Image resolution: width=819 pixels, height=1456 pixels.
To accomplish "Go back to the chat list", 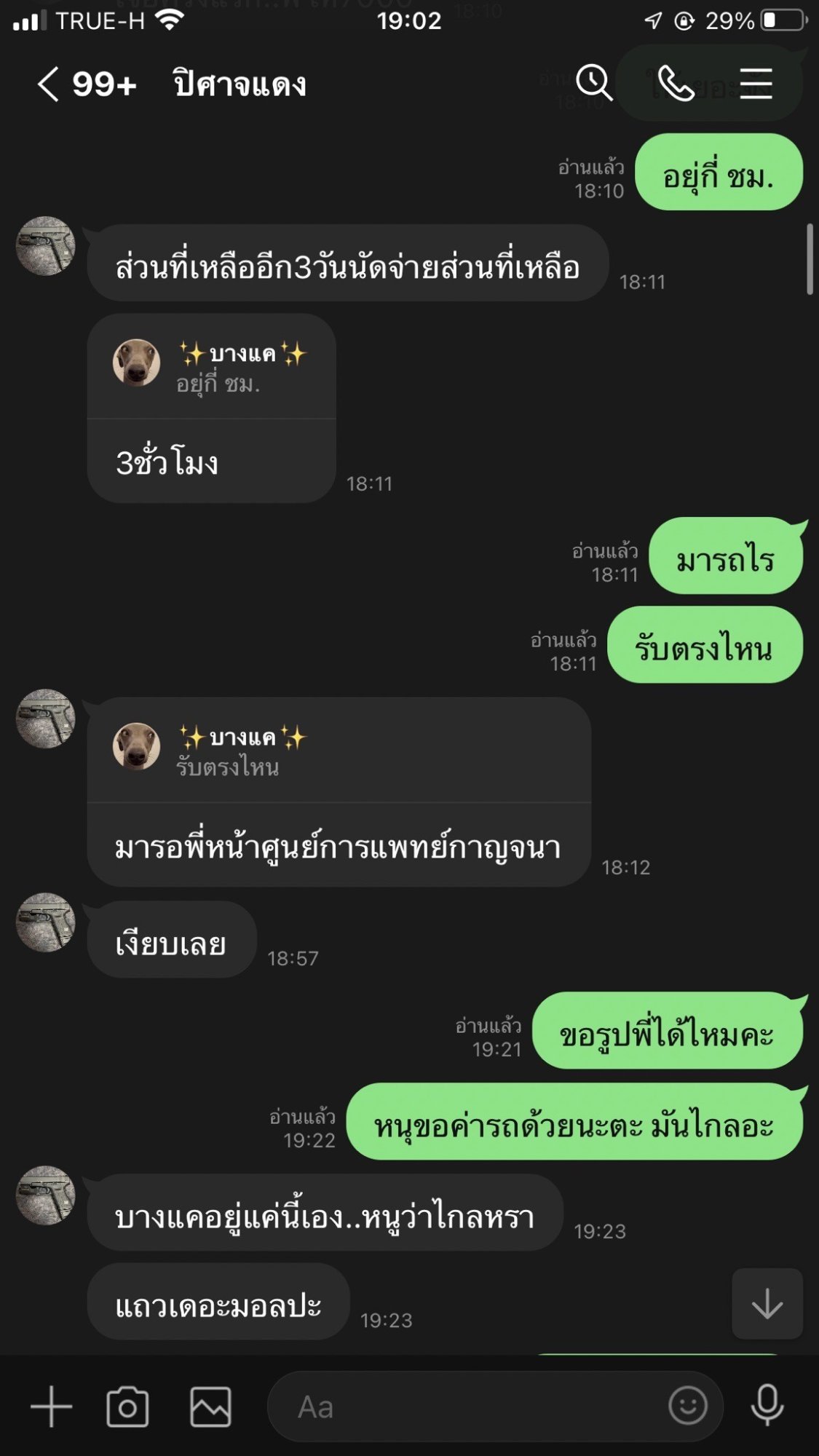I will pyautogui.click(x=48, y=84).
